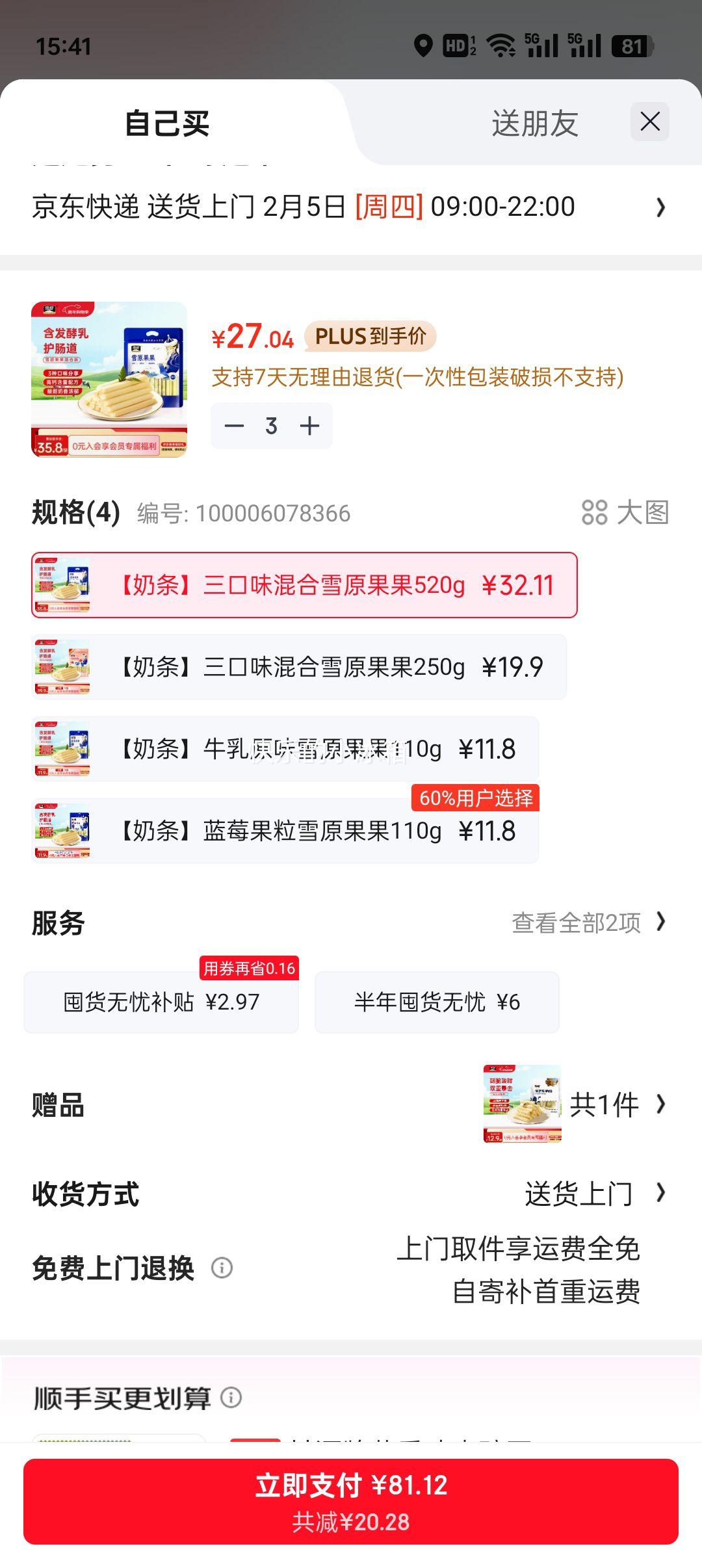The width and height of the screenshot is (702, 1568).
Task: Select the 牛乳原味雪原果果110g spec
Action: [286, 749]
